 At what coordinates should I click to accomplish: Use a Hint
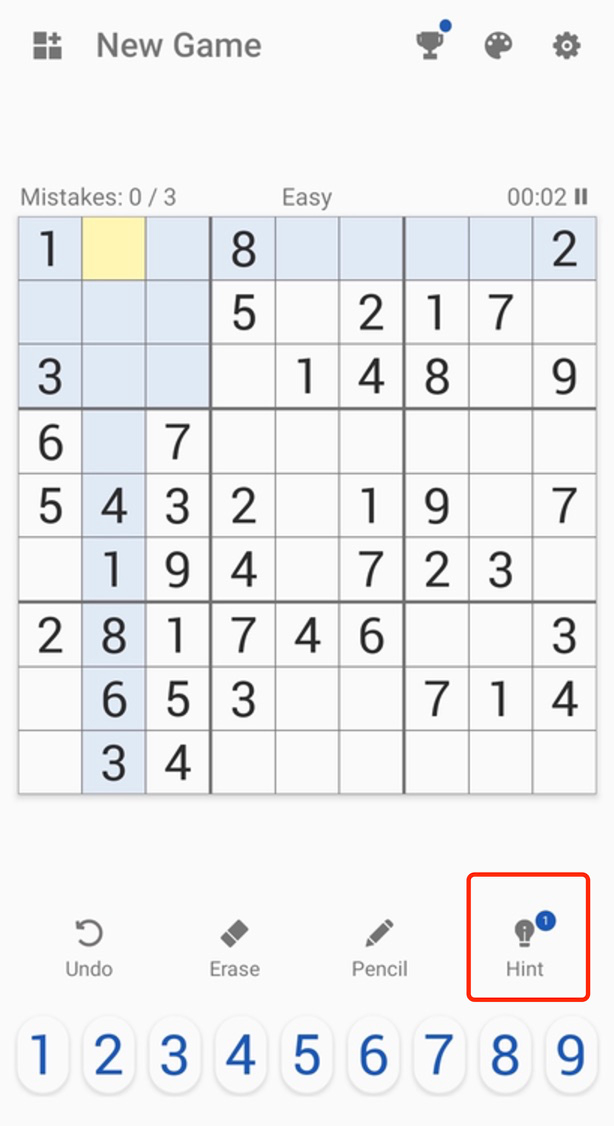click(x=526, y=948)
